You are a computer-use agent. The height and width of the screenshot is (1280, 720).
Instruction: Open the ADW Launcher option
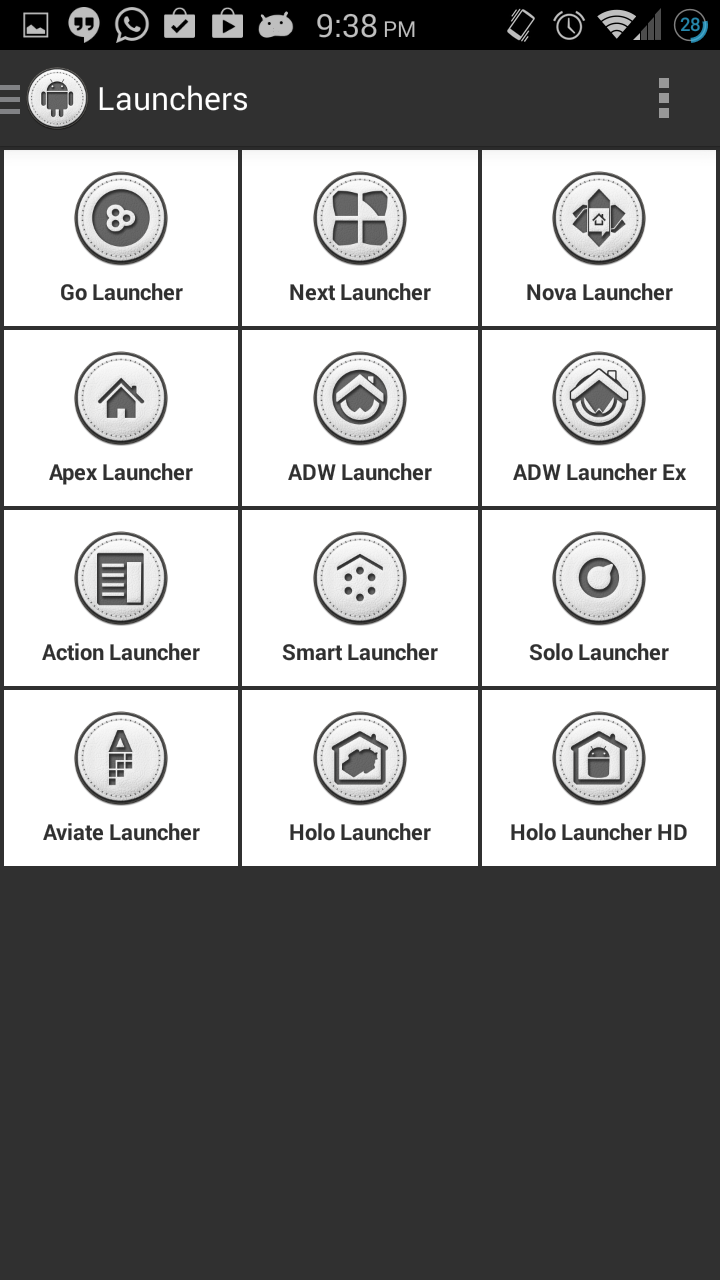(360, 418)
